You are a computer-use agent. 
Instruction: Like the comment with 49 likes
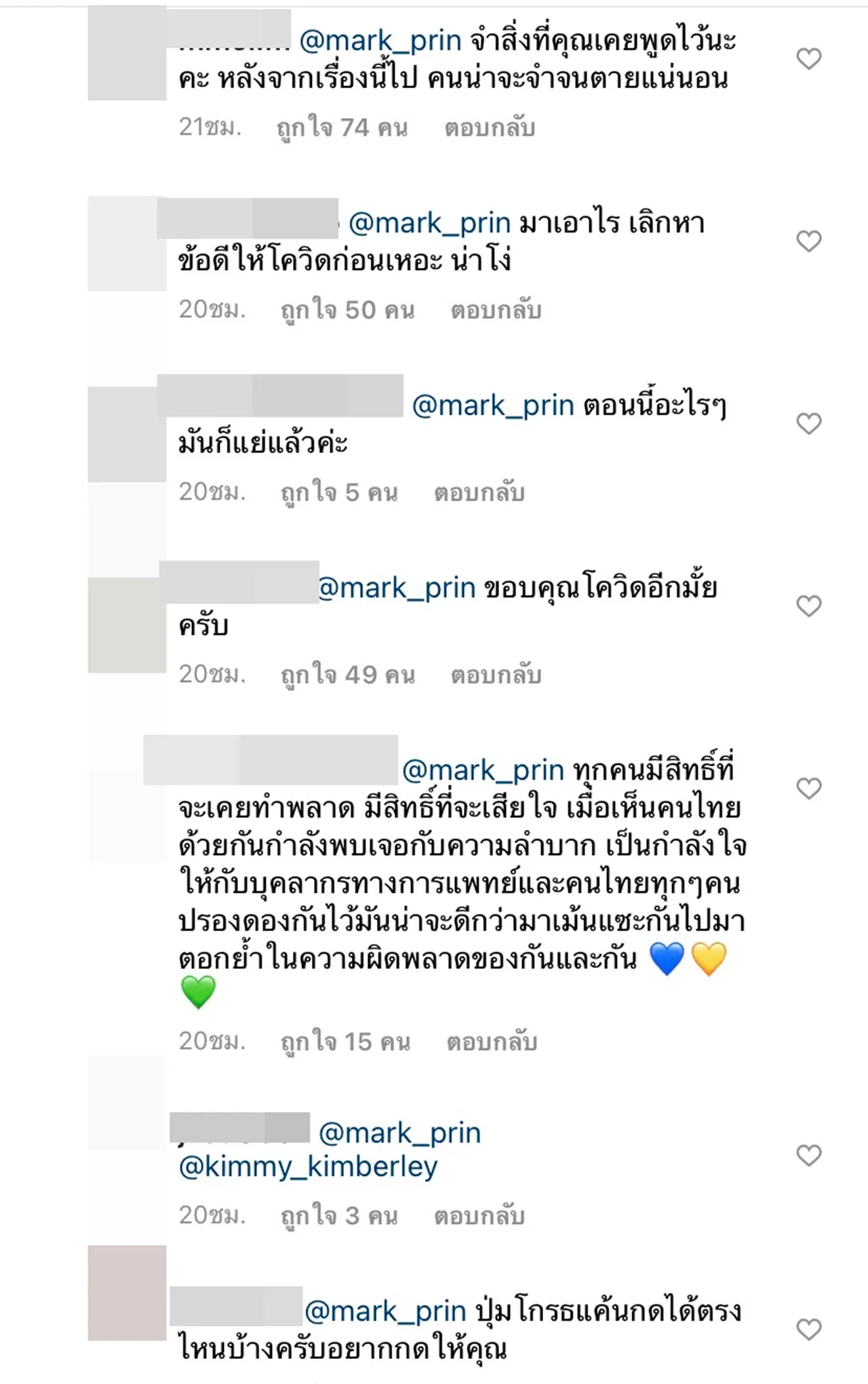coord(808,606)
